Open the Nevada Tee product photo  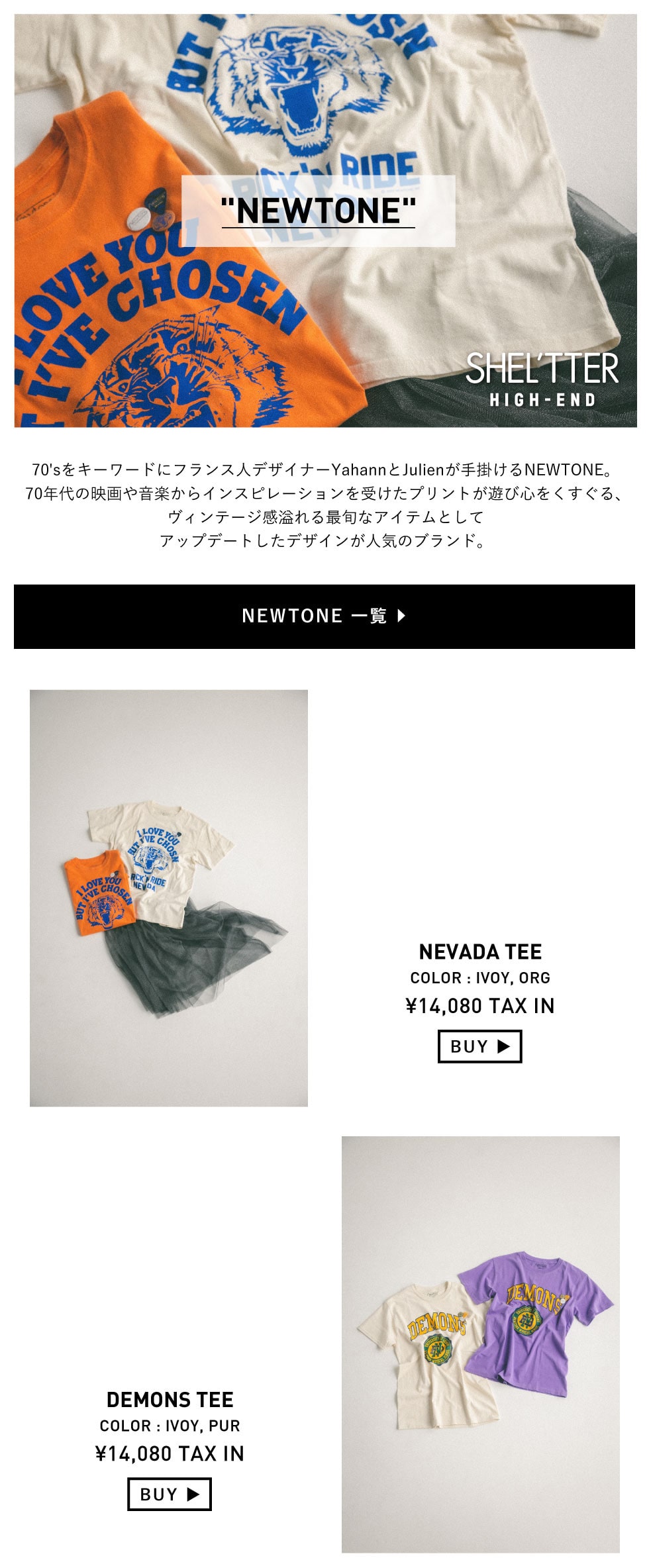pyautogui.click(x=169, y=898)
